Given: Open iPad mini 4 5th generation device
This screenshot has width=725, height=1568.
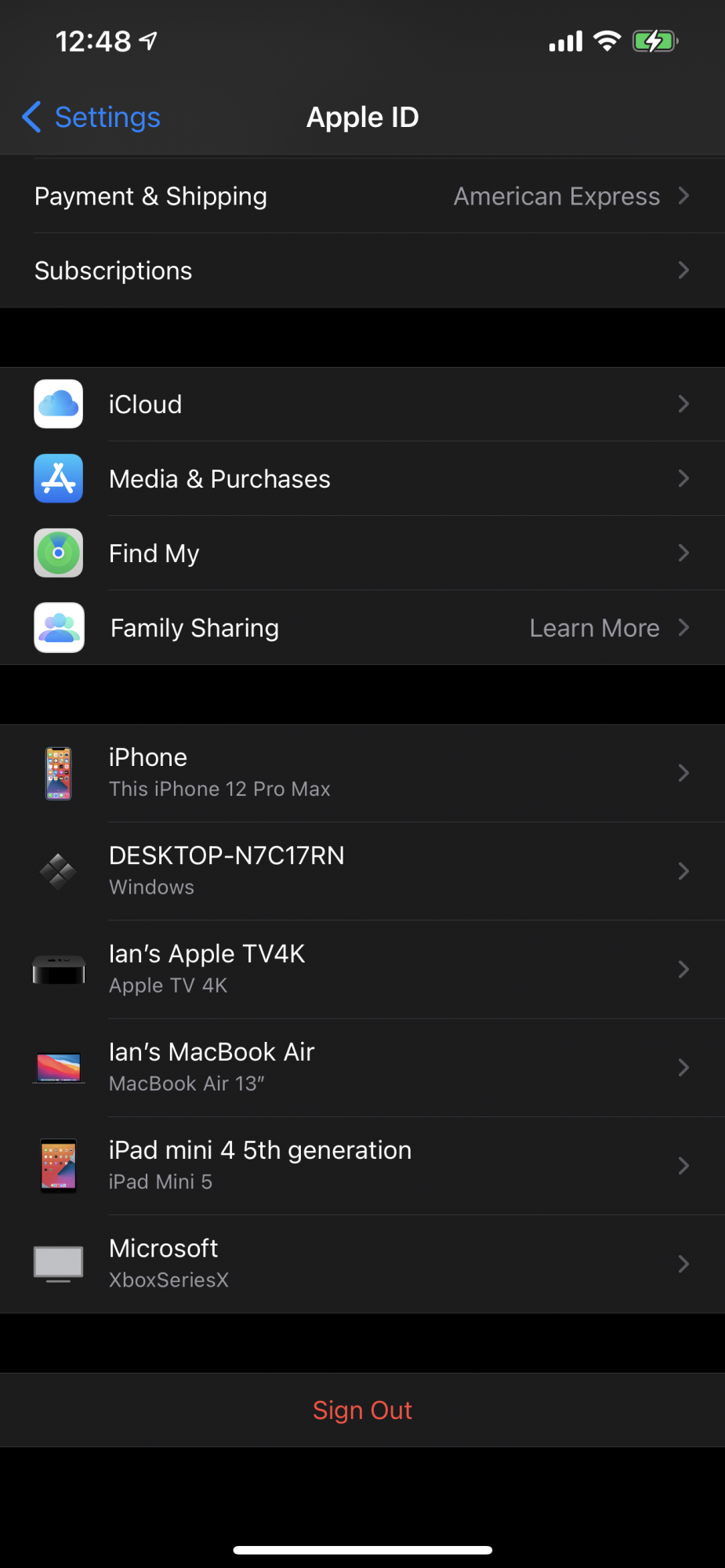Looking at the screenshot, I should pyautogui.click(x=362, y=1166).
